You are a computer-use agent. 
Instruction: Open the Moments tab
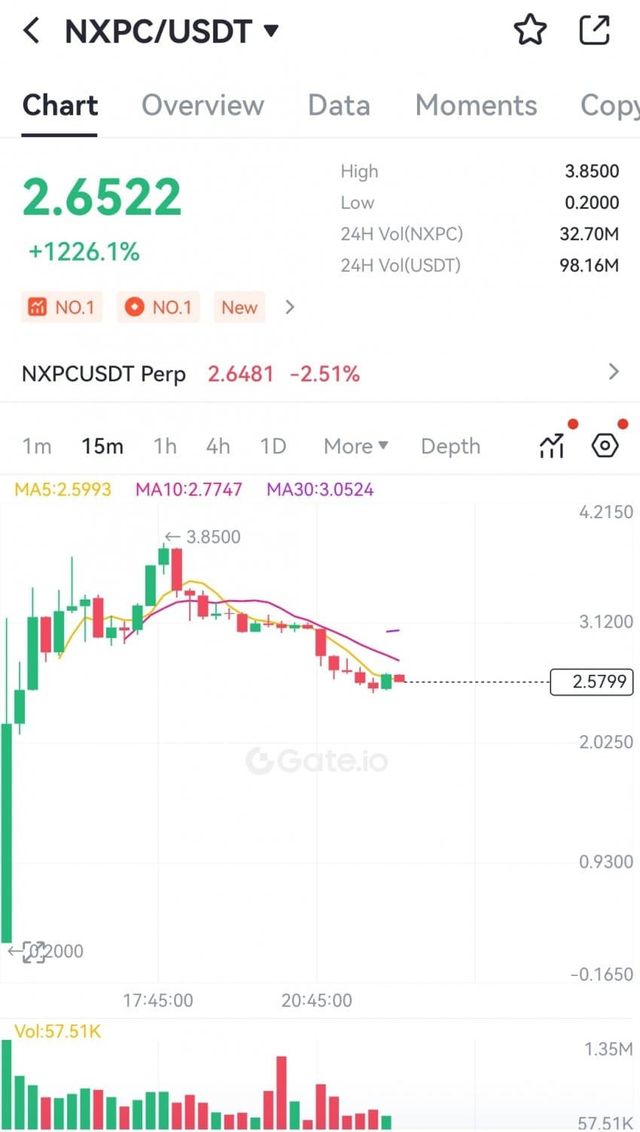pos(476,105)
